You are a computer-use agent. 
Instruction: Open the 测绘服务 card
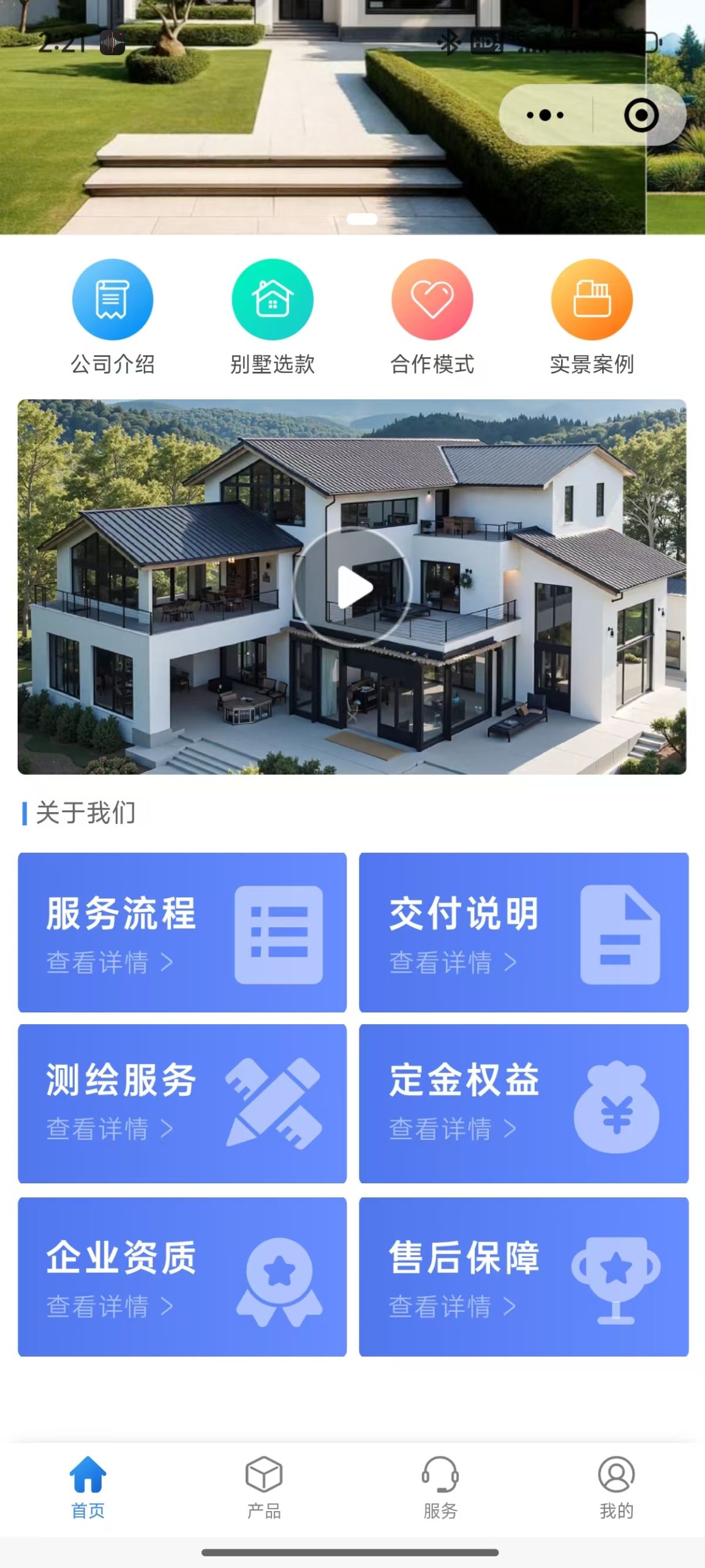pyautogui.click(x=182, y=1103)
